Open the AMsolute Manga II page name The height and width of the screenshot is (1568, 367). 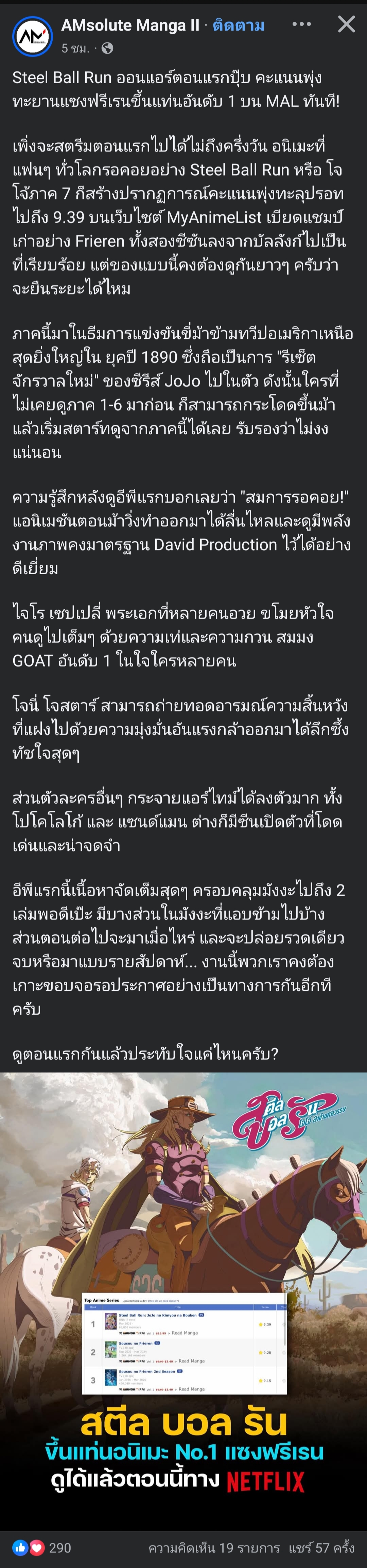pos(130,25)
